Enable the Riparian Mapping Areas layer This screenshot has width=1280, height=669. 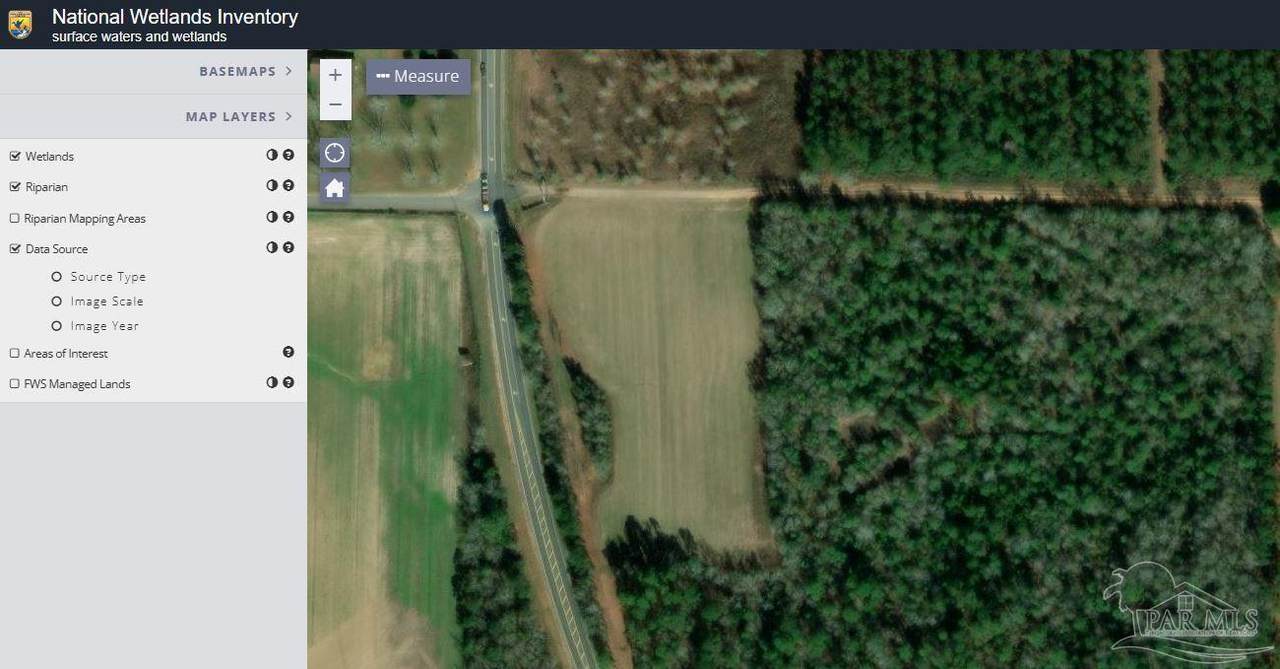(15, 218)
